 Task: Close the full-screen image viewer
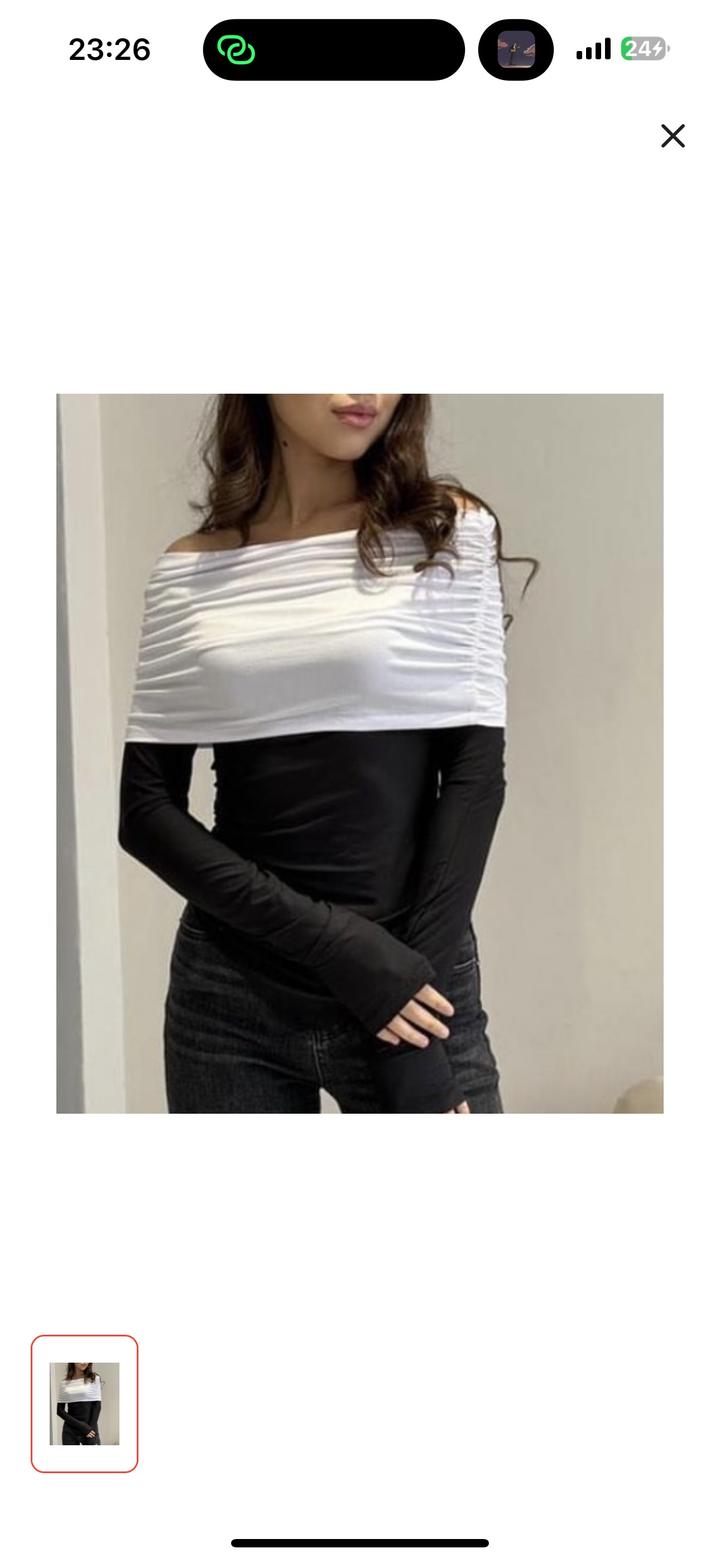point(672,136)
